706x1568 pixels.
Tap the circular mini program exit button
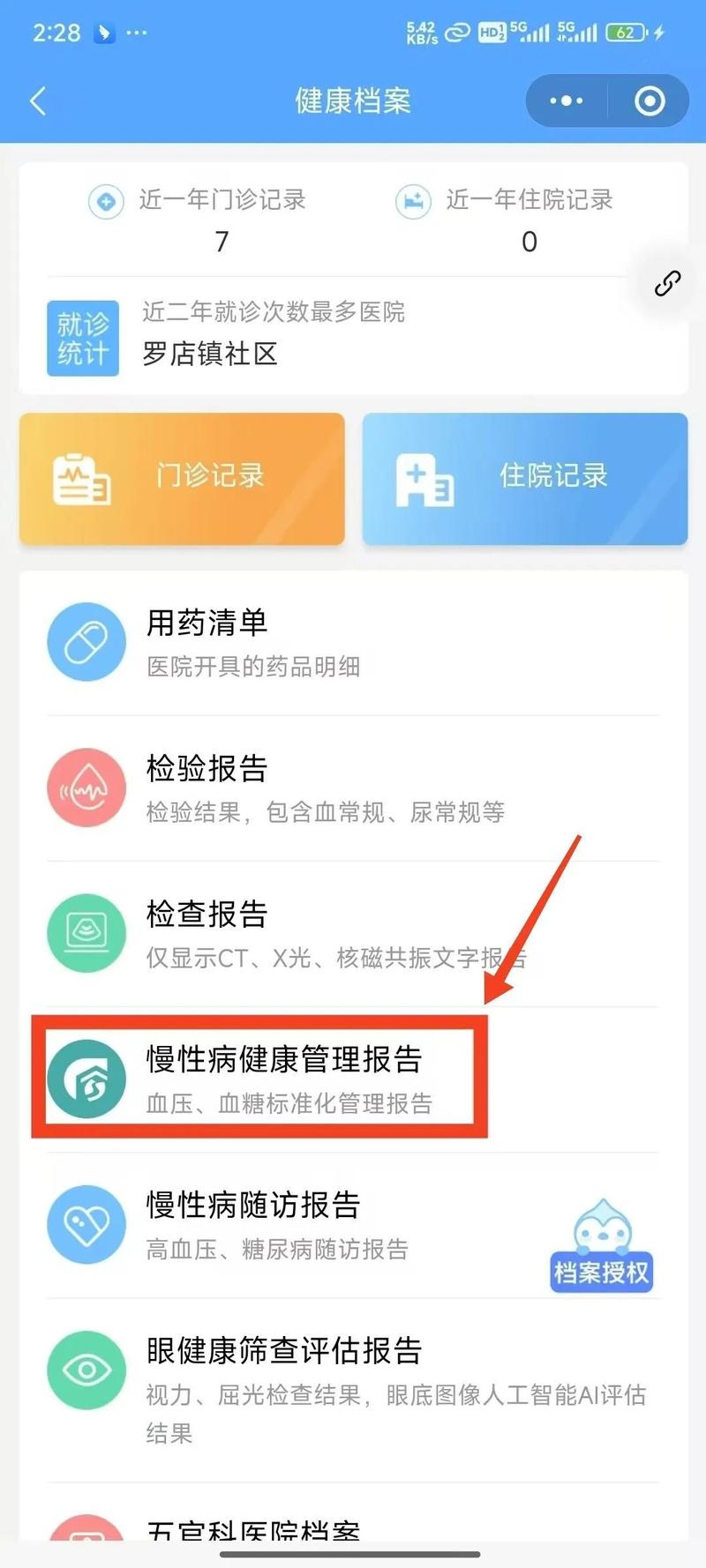pyautogui.click(x=649, y=101)
